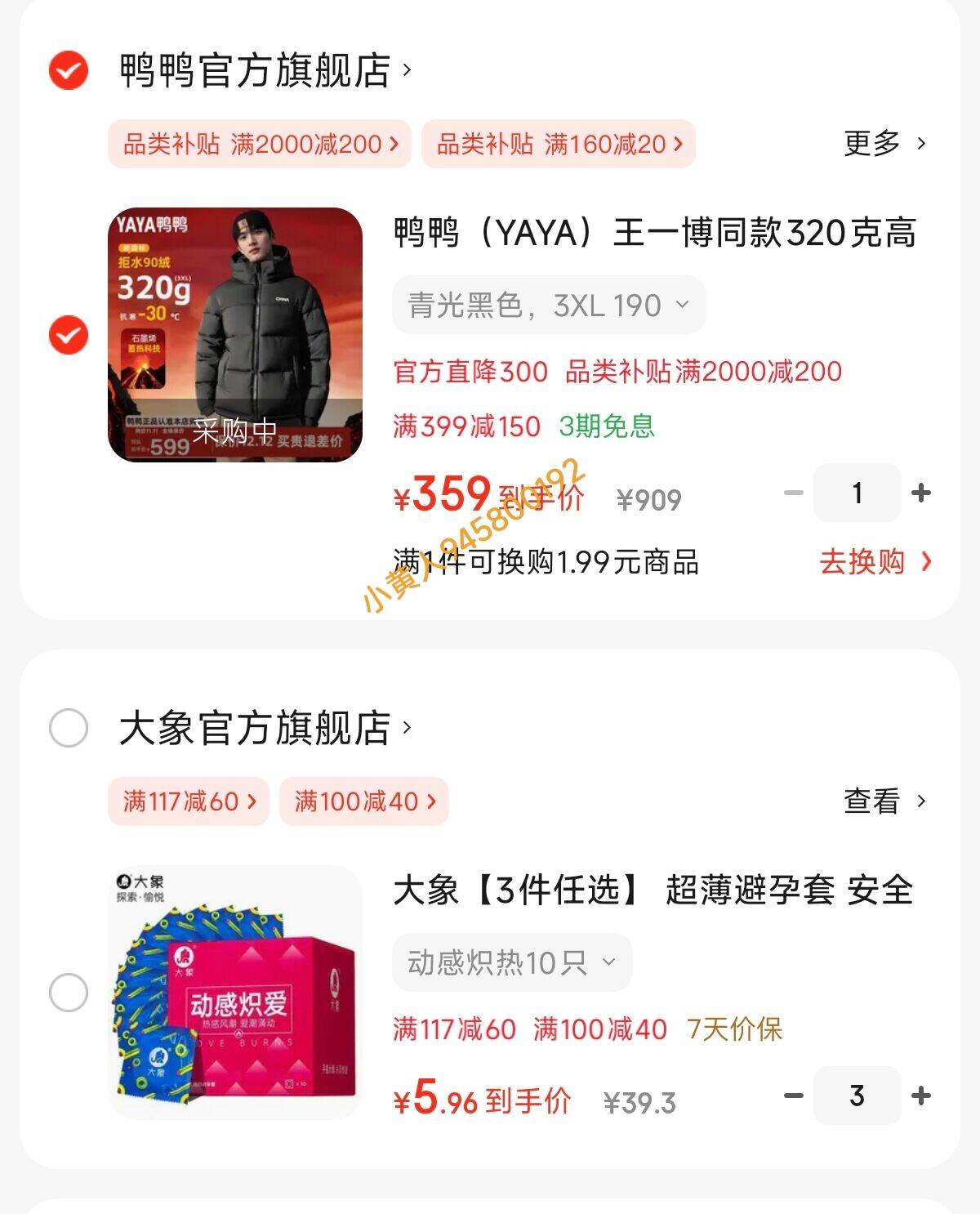Select the 大象 动感炽热 item checkbox
The height and width of the screenshot is (1214, 980).
[x=69, y=993]
